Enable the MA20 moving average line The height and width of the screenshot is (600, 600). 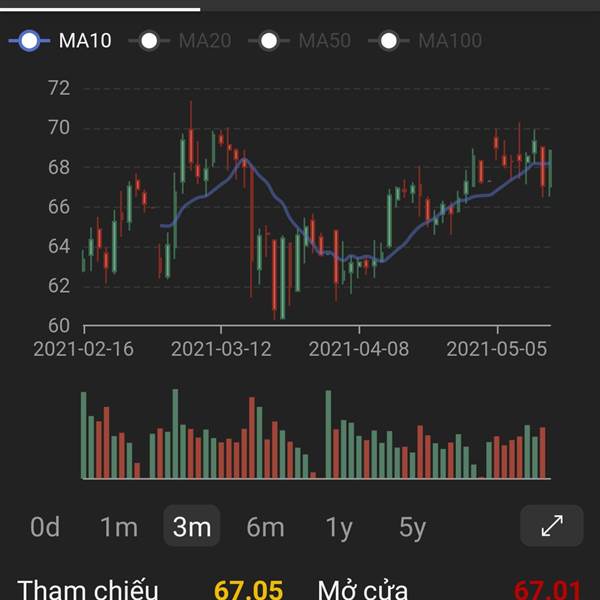click(186, 41)
